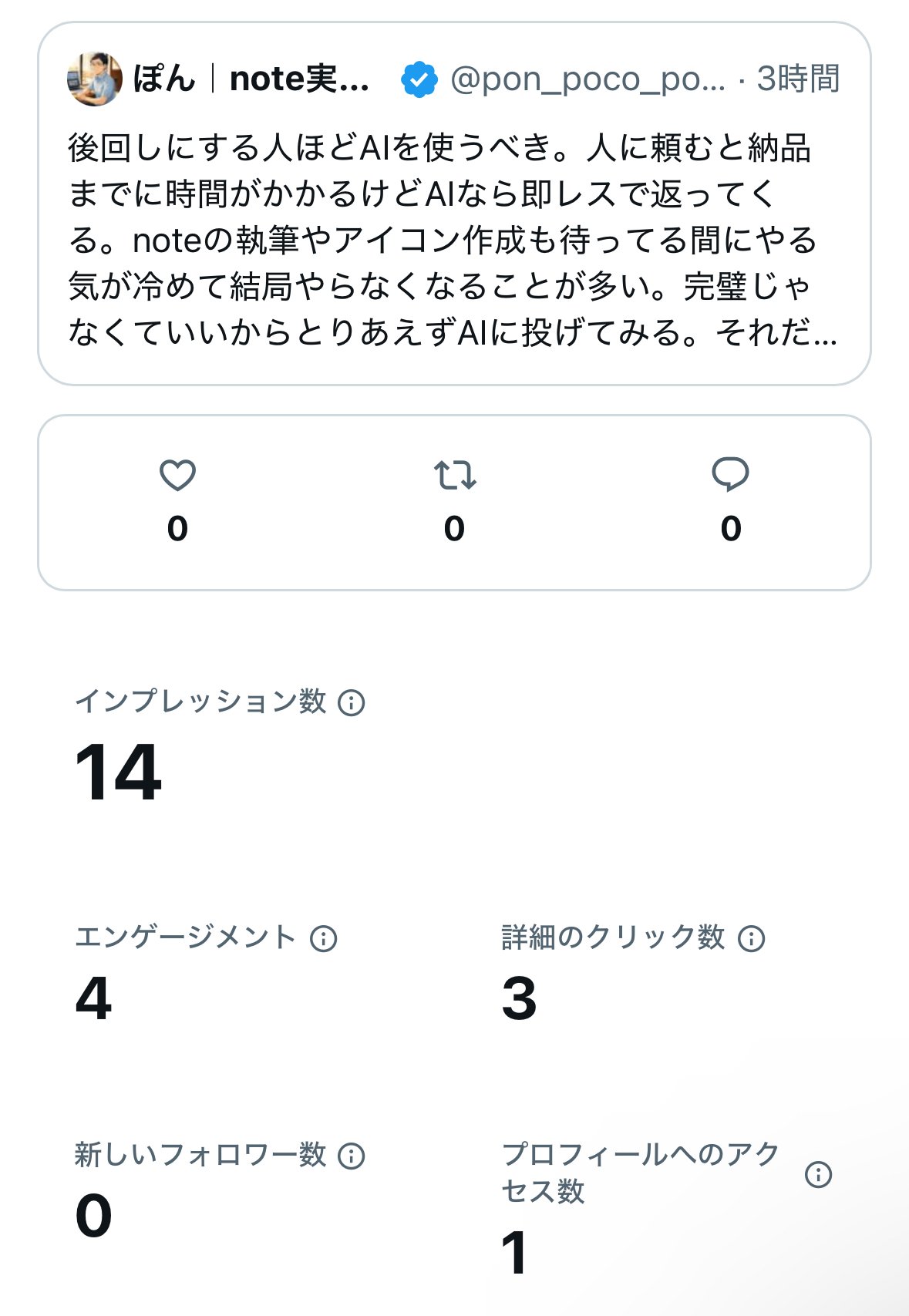Open the reply bubble icon
The height and width of the screenshot is (1316, 909).
731,475
